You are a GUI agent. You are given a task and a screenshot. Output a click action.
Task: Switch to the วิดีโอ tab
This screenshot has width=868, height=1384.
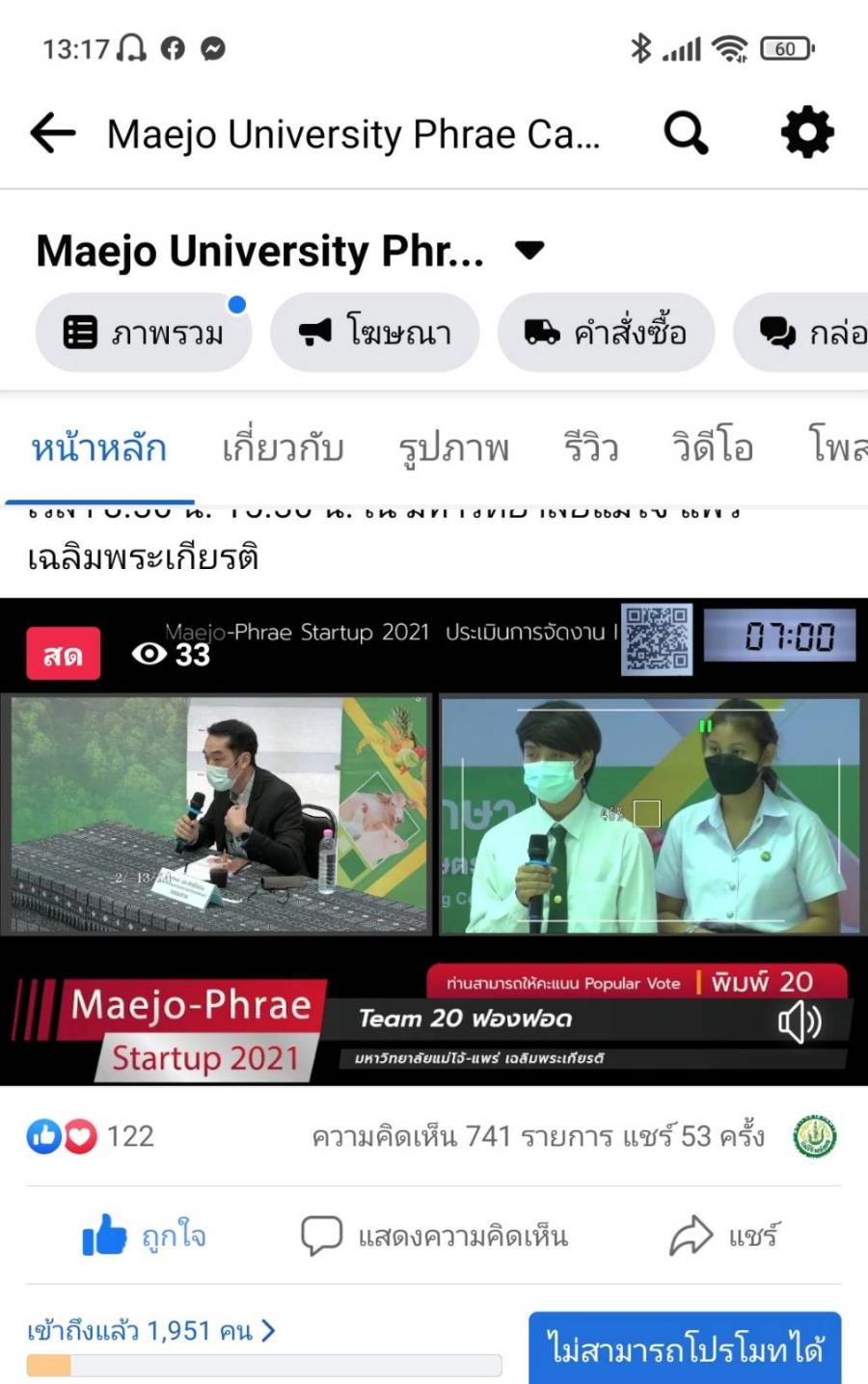(x=712, y=448)
